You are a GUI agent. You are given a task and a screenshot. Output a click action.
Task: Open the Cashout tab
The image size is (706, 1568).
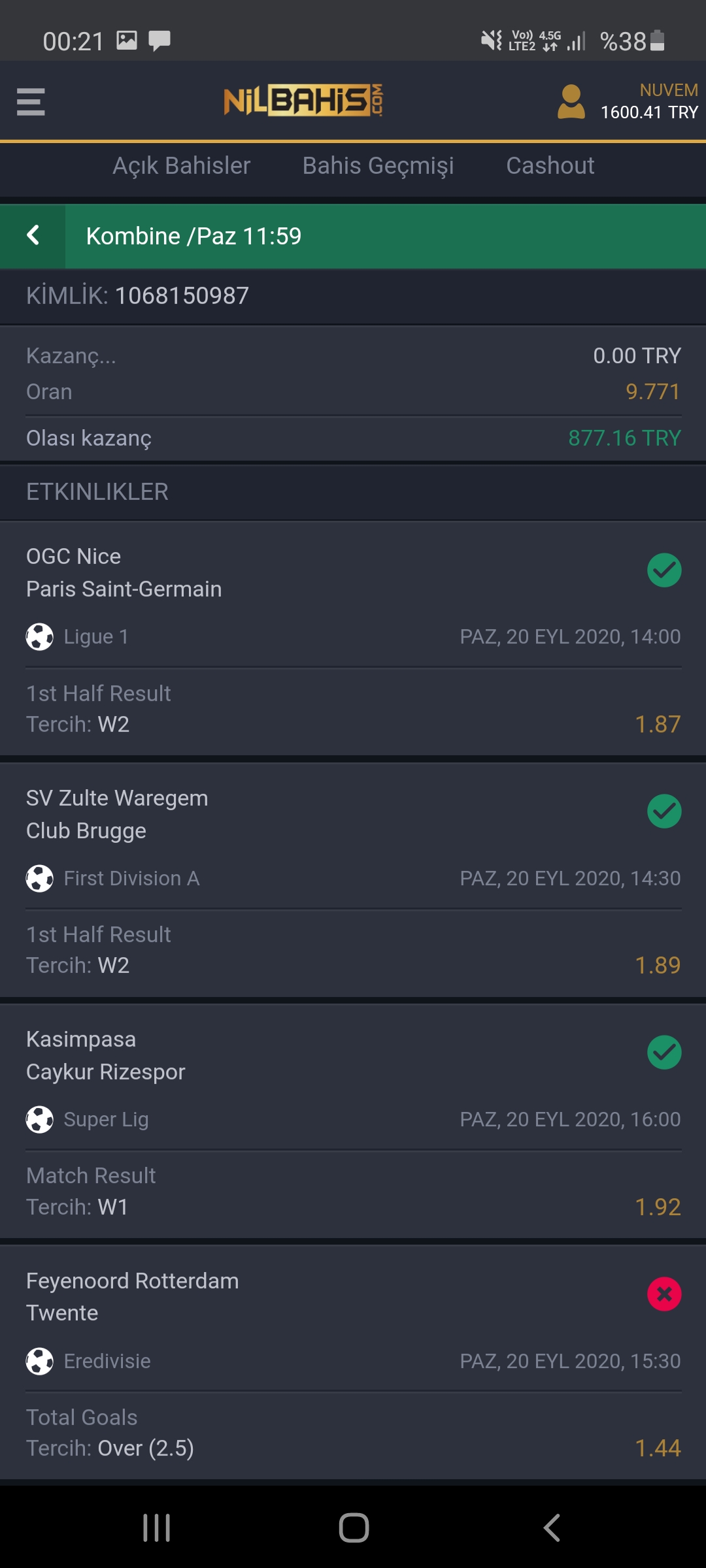click(x=550, y=166)
